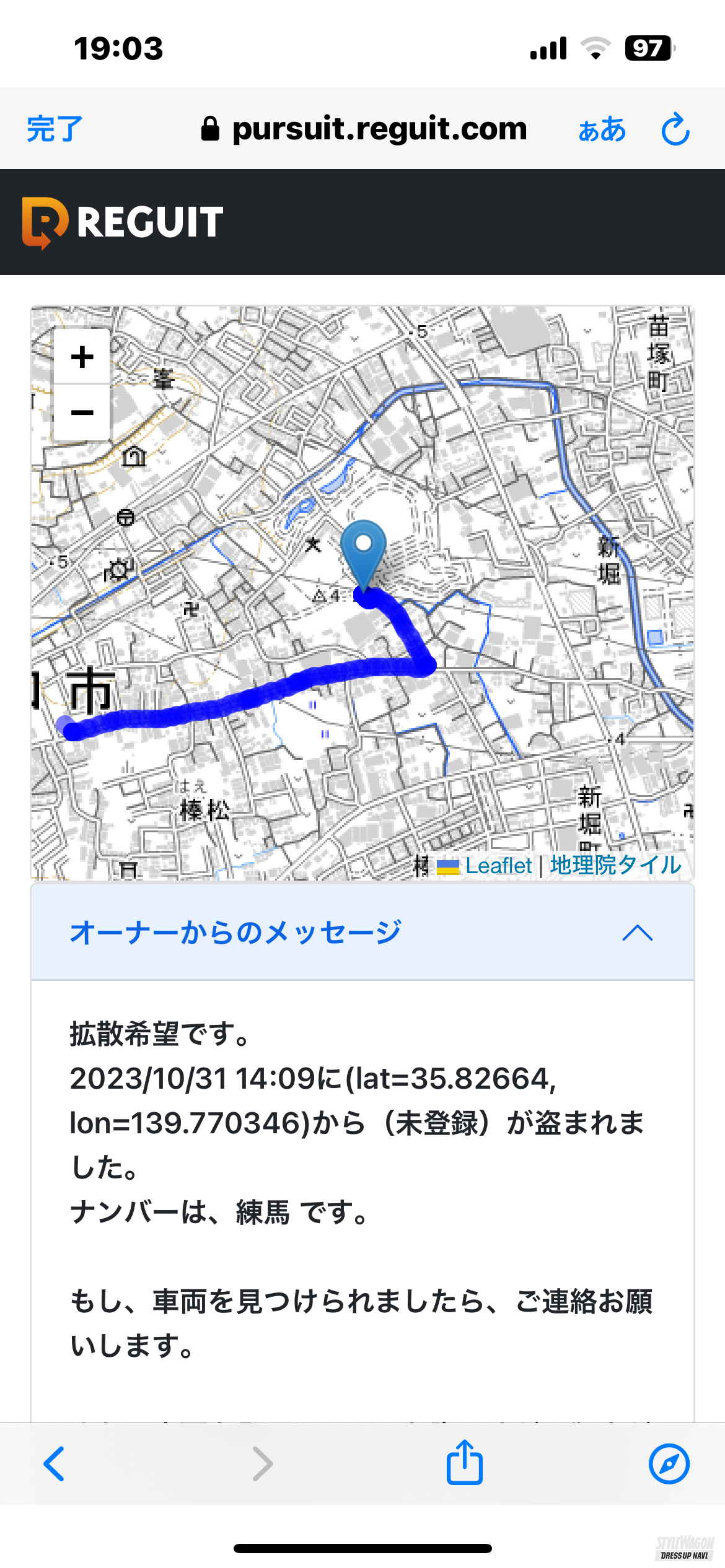Reload the page
Image resolution: width=725 pixels, height=1568 pixels.
coord(675,129)
